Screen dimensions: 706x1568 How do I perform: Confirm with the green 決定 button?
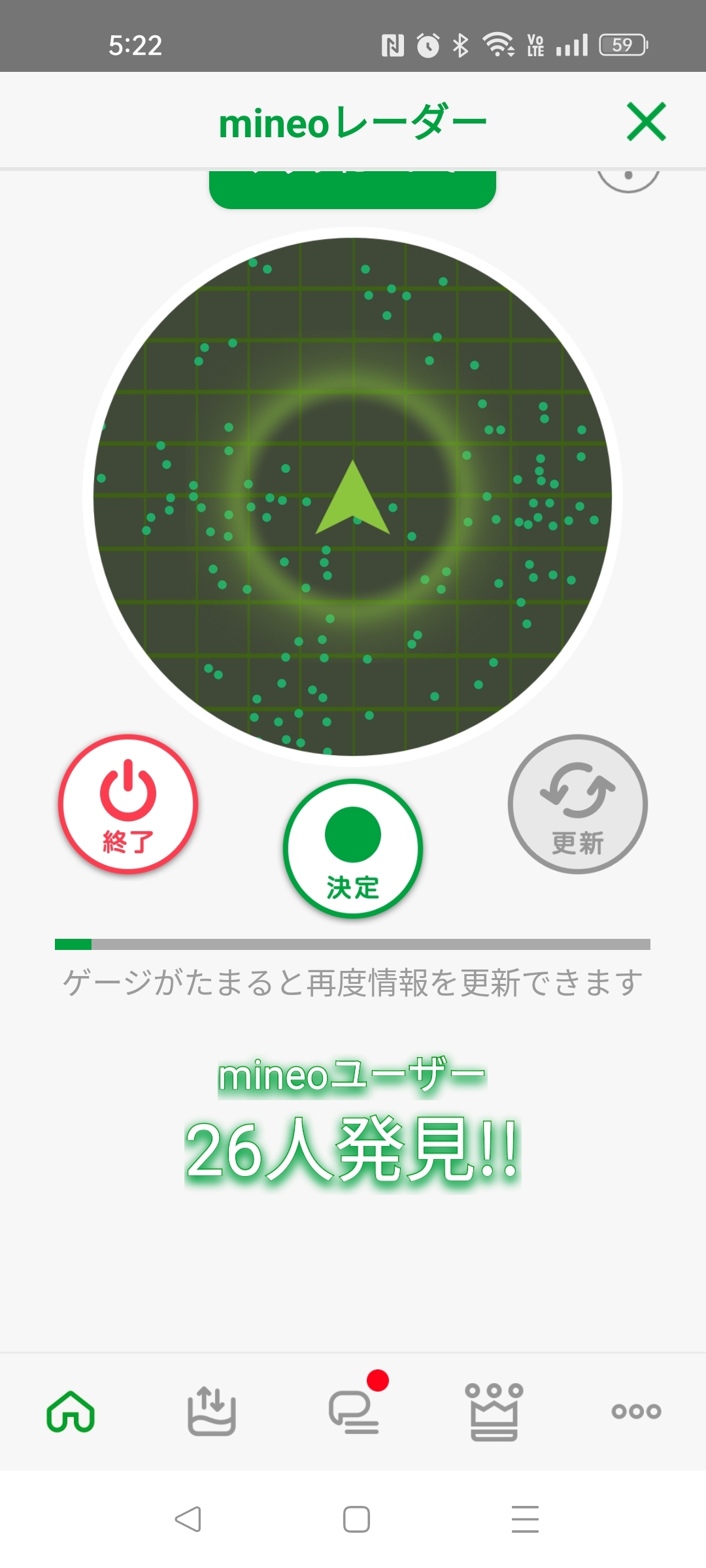353,849
